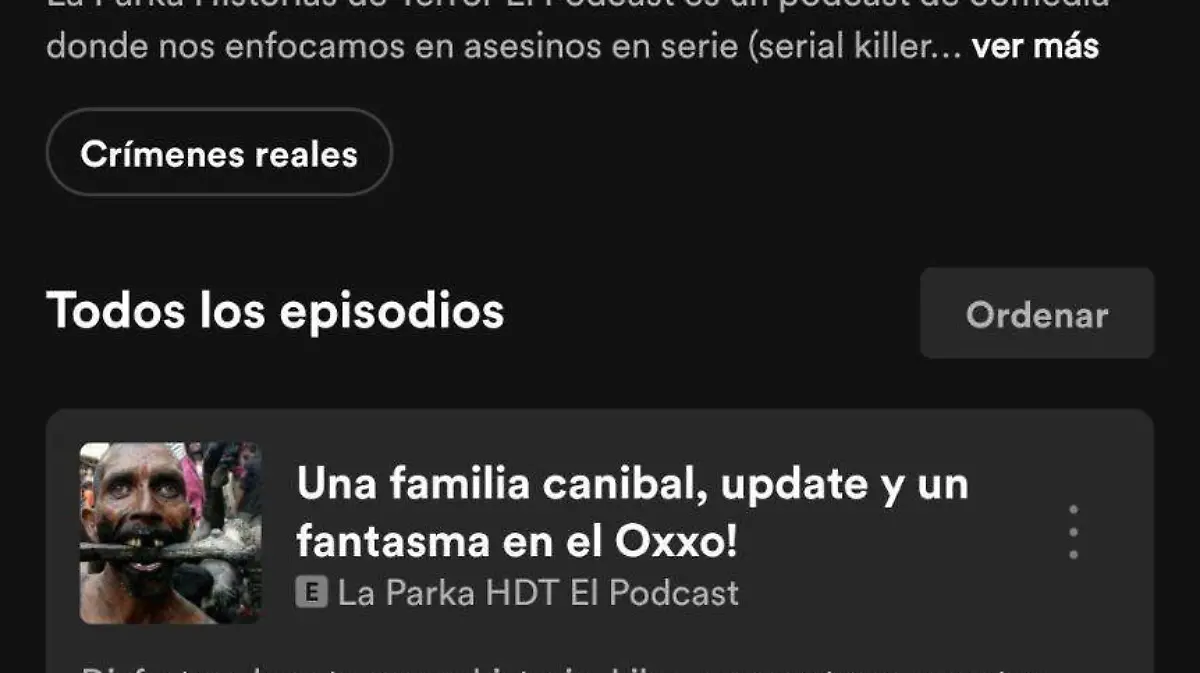Image resolution: width=1200 pixels, height=673 pixels.
Task: Open the Una familia canibal episode
Action: (632, 513)
